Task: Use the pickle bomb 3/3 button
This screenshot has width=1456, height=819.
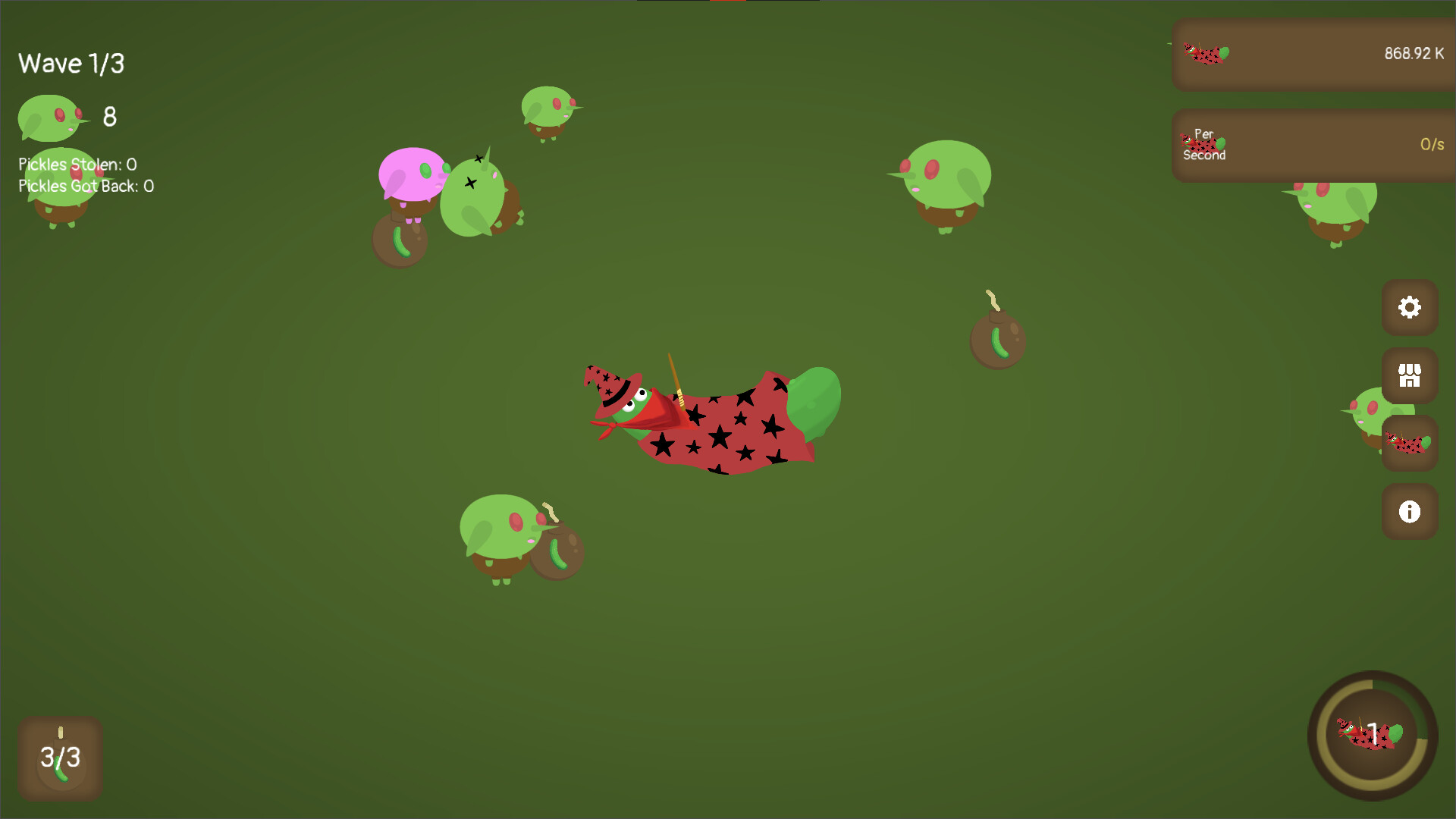Action: [x=61, y=758]
